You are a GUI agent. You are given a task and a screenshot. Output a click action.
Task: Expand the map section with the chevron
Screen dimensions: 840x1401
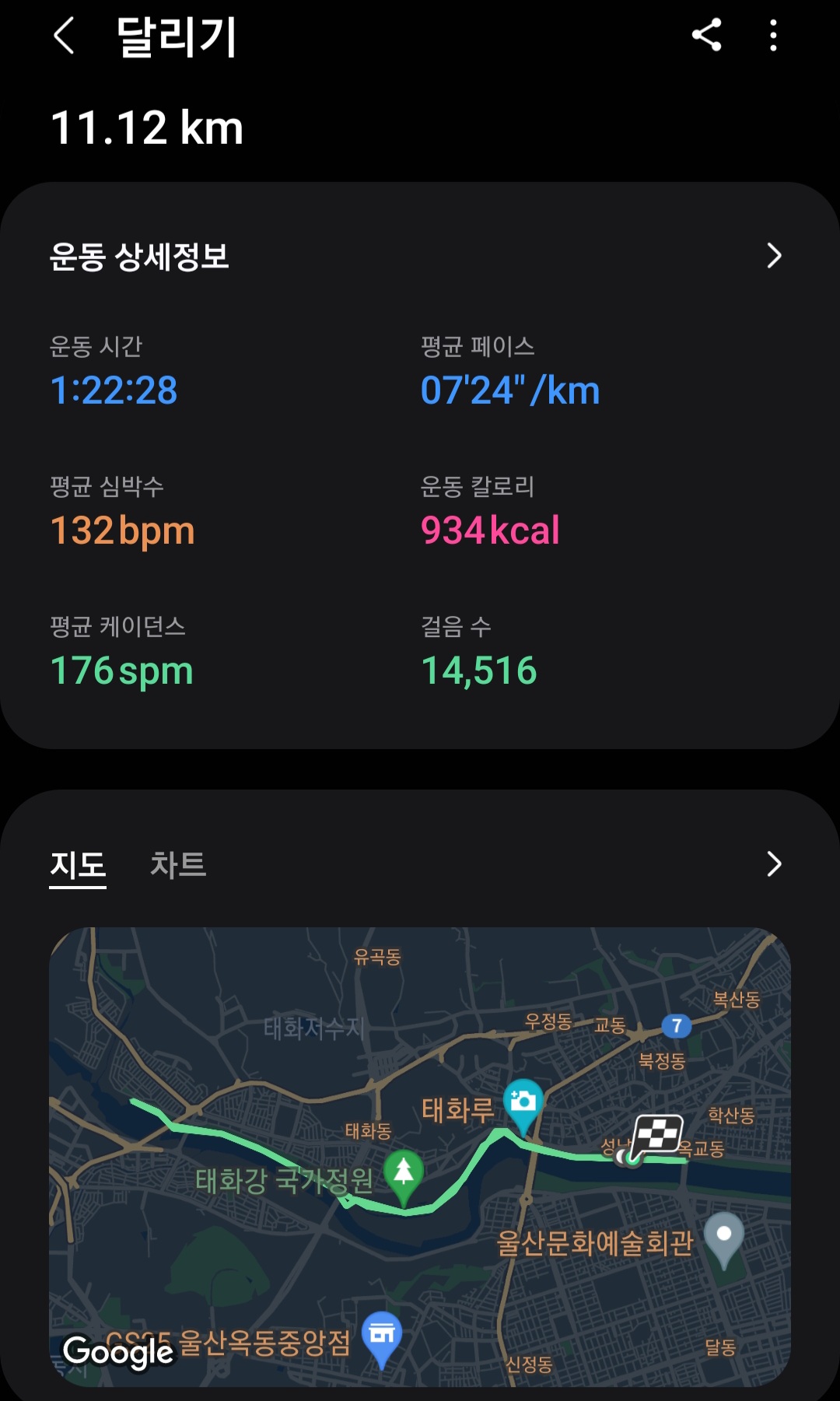click(x=773, y=863)
